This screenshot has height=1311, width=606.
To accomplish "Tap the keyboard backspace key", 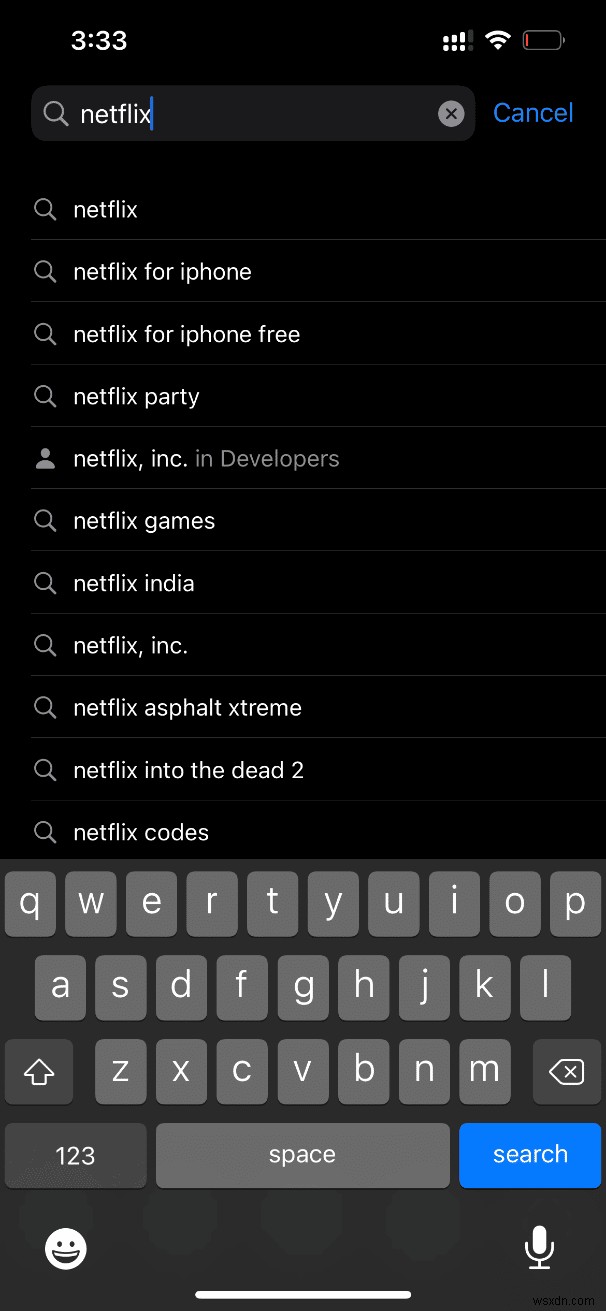I will [566, 1072].
